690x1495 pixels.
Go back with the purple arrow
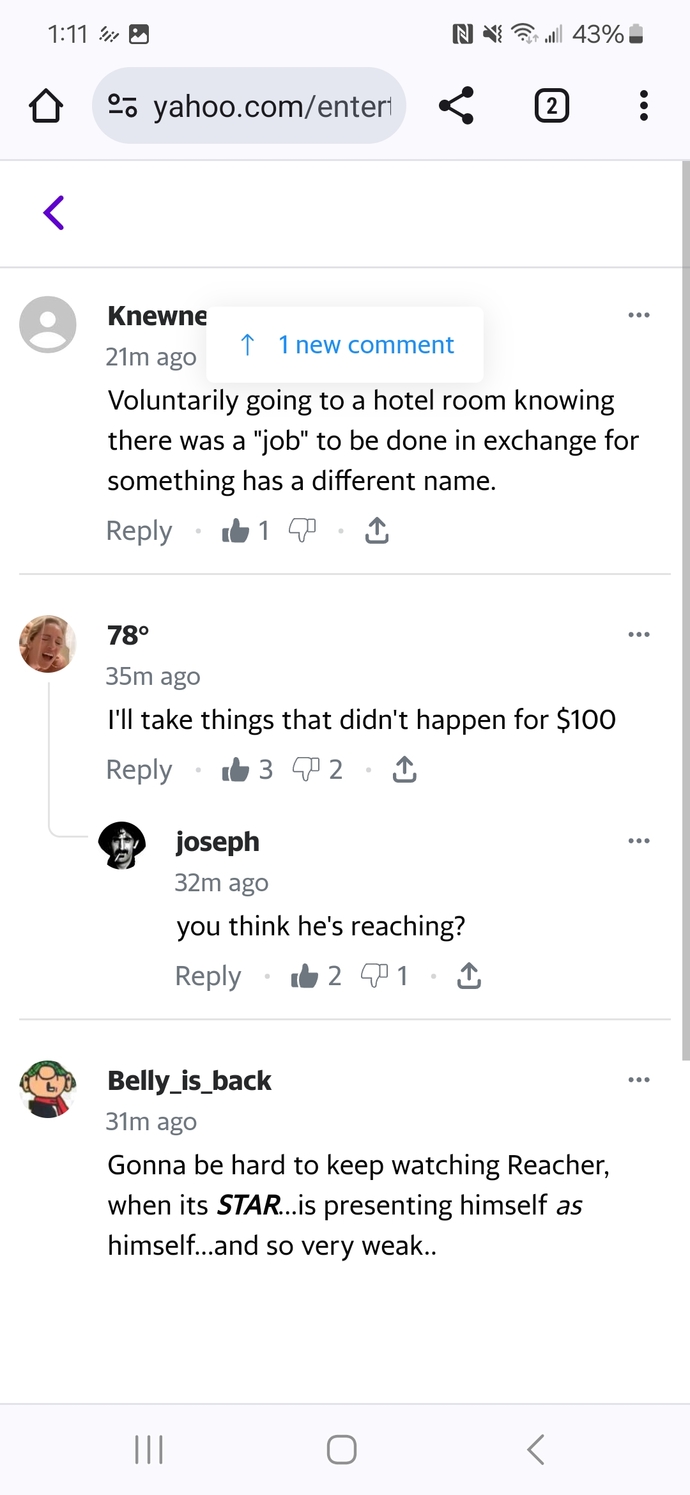pyautogui.click(x=54, y=212)
